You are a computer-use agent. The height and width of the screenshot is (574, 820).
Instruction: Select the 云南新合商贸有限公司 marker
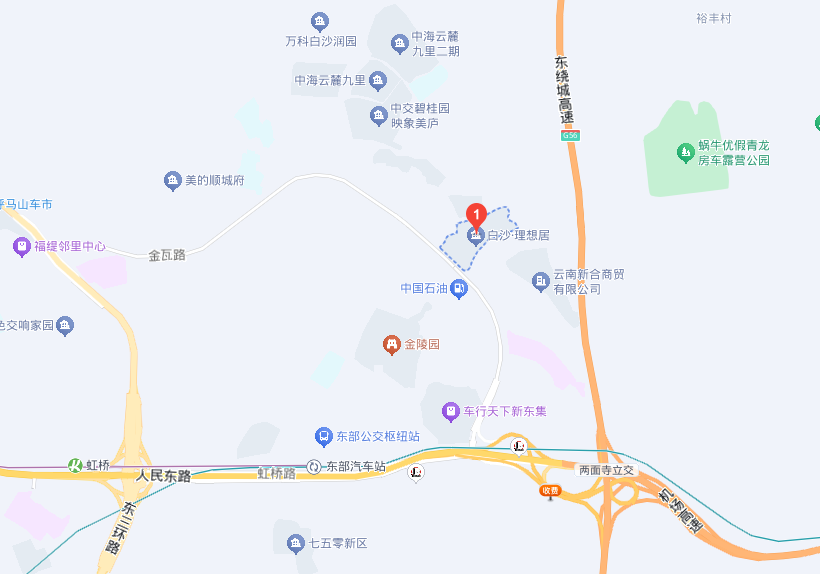[x=541, y=282]
